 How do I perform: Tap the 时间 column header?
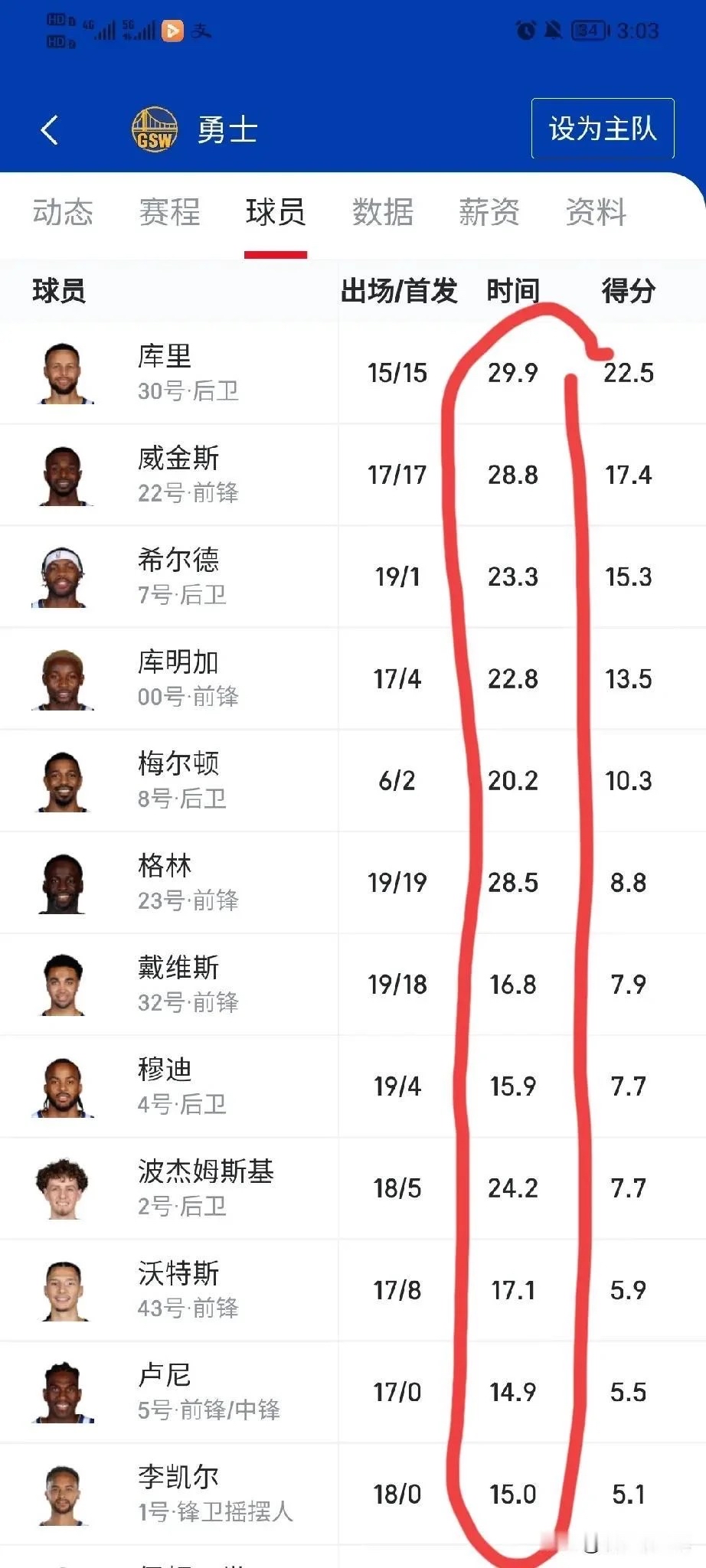[x=509, y=291]
